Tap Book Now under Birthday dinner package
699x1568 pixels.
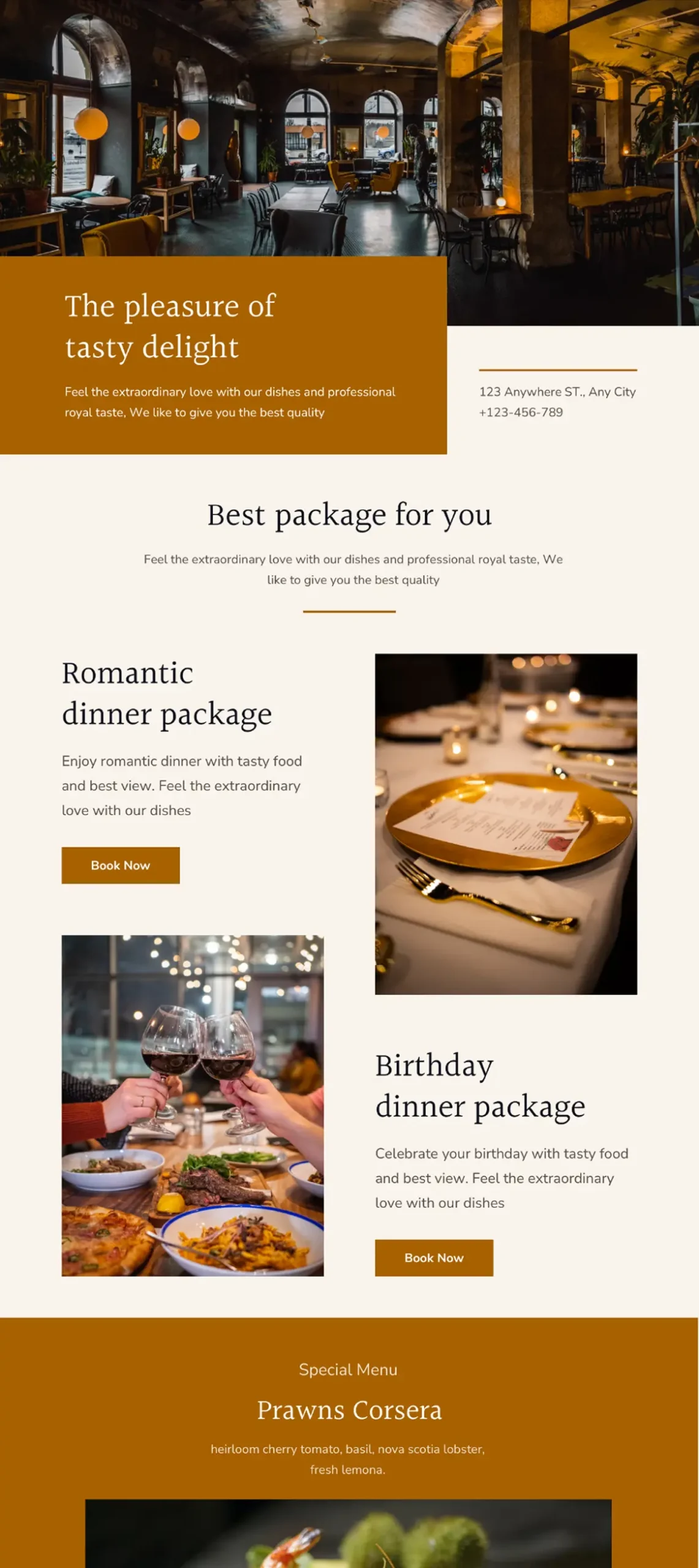[434, 1257]
